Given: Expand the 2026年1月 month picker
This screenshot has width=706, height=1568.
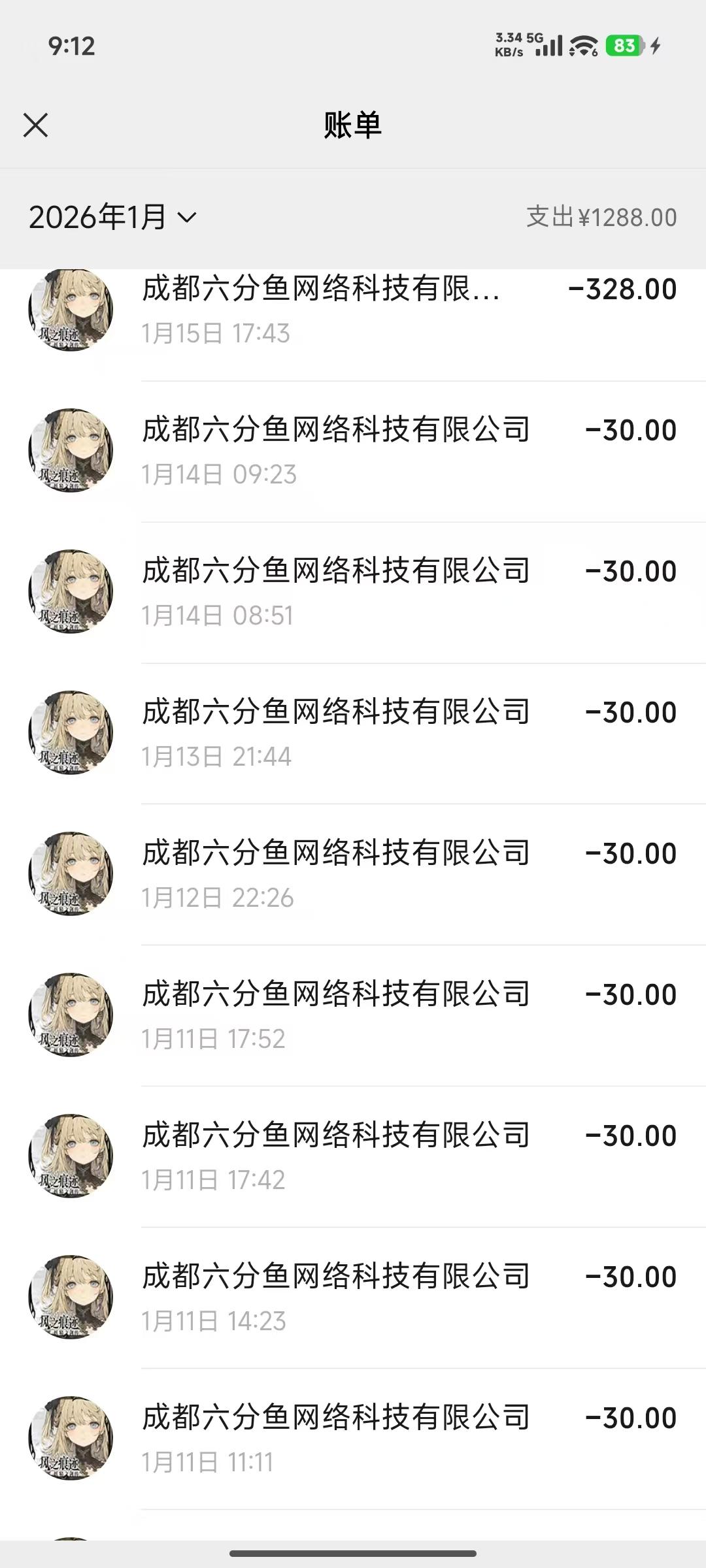Looking at the screenshot, I should pyautogui.click(x=112, y=218).
